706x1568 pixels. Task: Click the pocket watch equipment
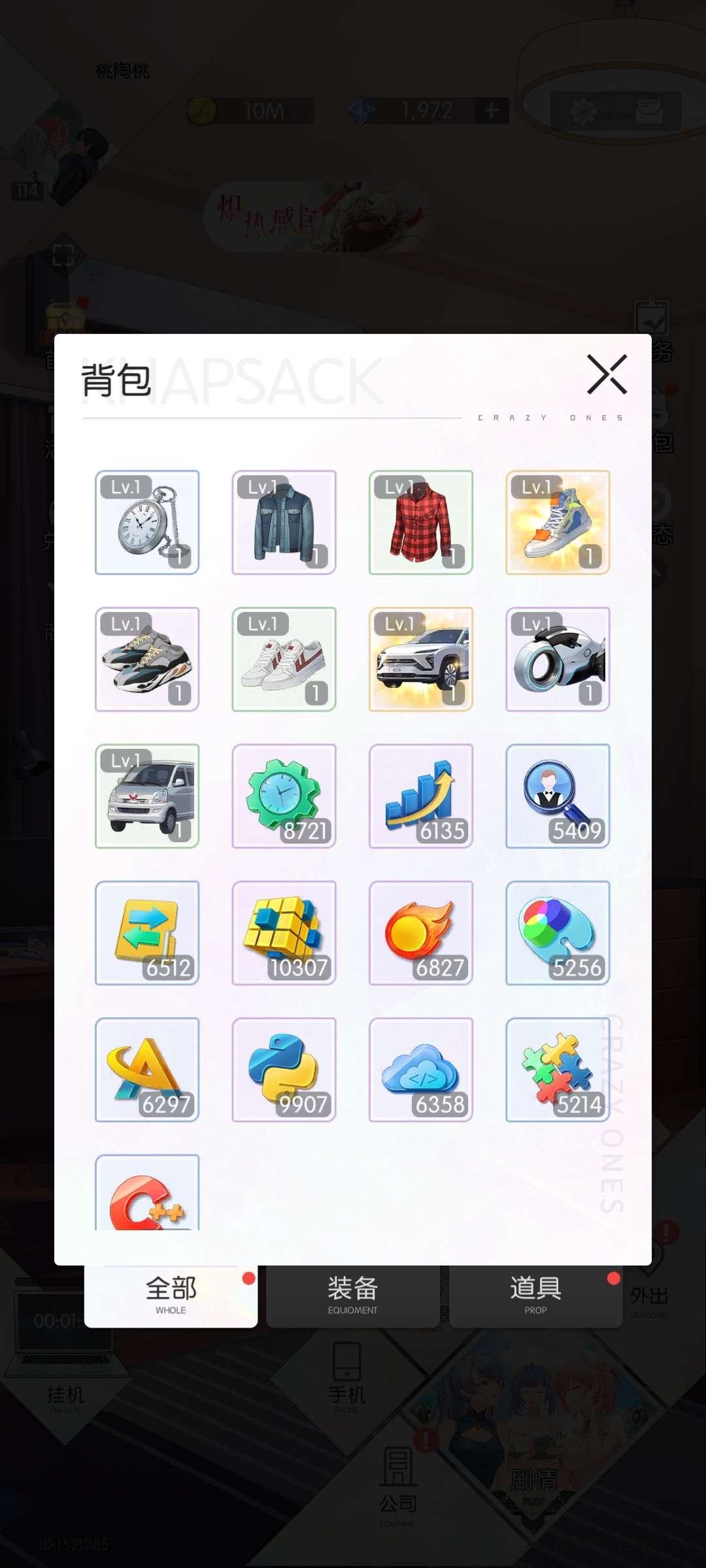(146, 523)
